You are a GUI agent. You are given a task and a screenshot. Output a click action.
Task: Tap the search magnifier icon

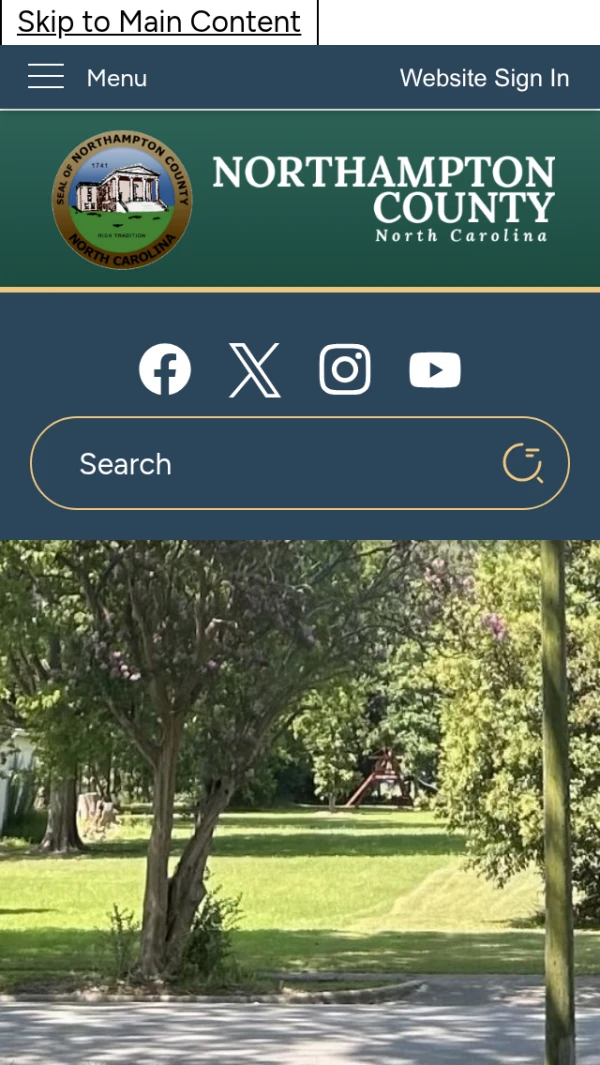point(522,464)
